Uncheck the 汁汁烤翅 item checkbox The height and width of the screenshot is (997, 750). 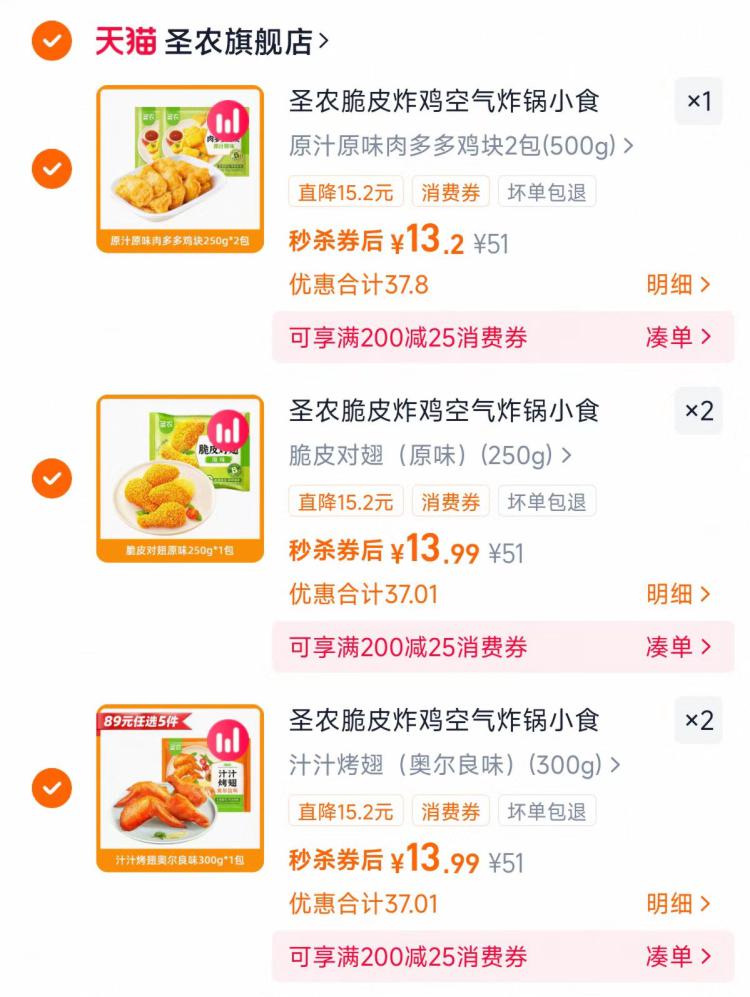pyautogui.click(x=51, y=788)
